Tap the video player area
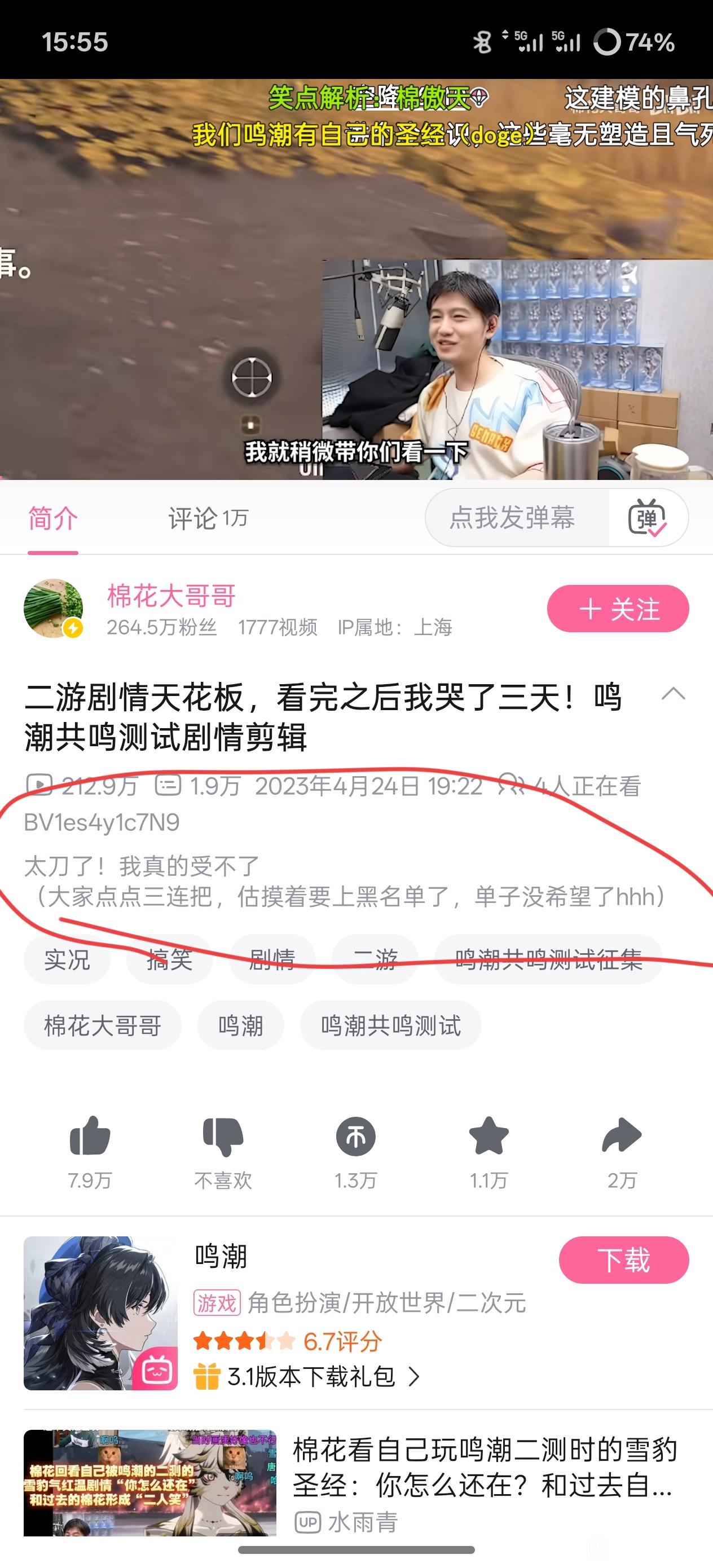Image resolution: width=713 pixels, height=1568 pixels. [356, 279]
